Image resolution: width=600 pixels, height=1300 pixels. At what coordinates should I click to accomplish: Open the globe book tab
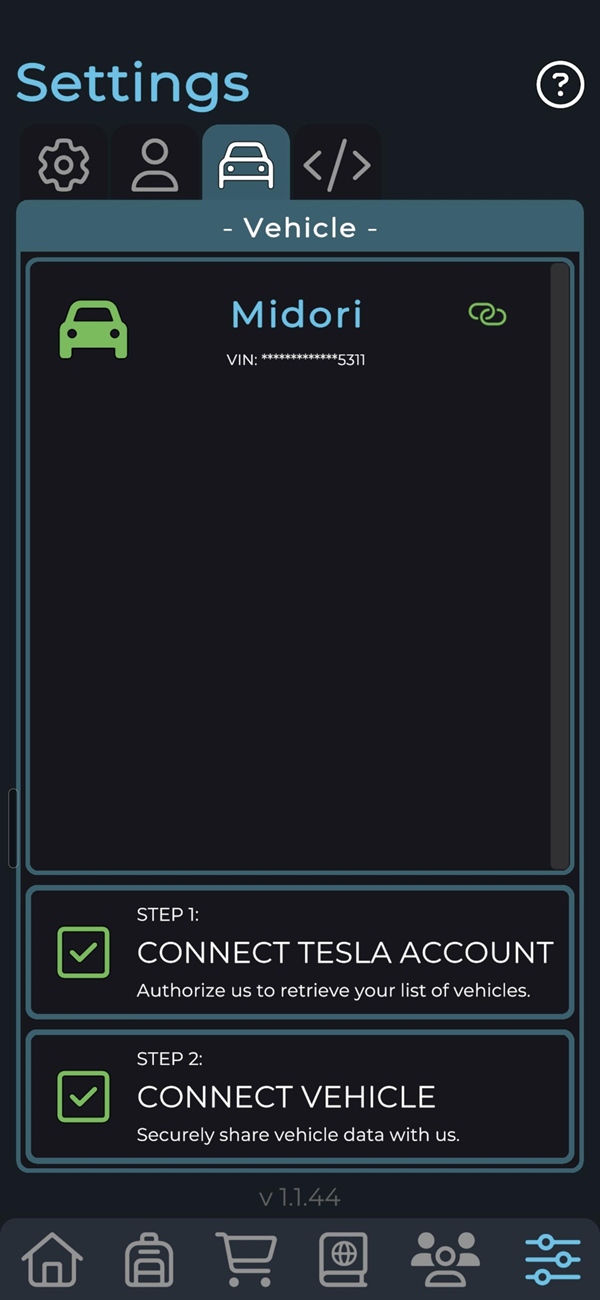point(344,1258)
